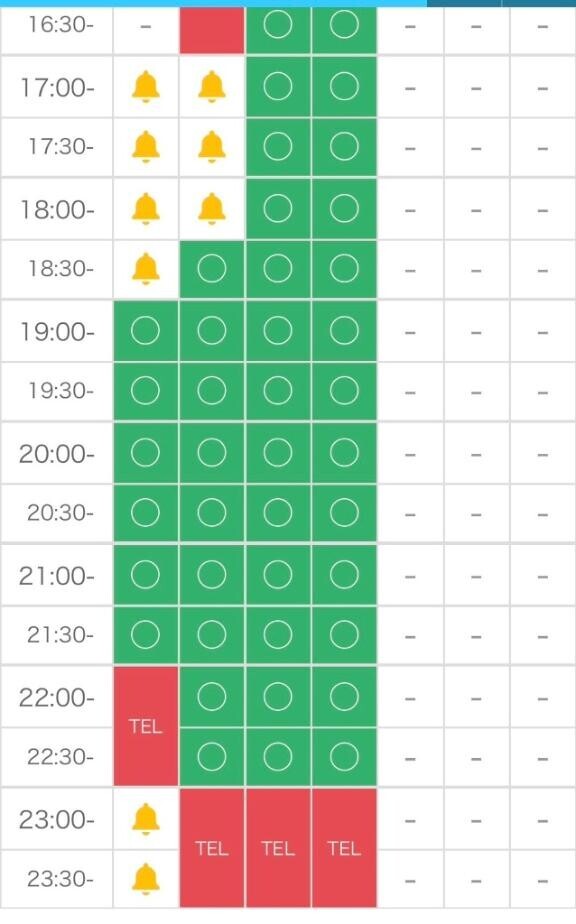Choose the second-day open slot at 18:30
Viewport: 576px width, 924px height.
tap(212, 269)
